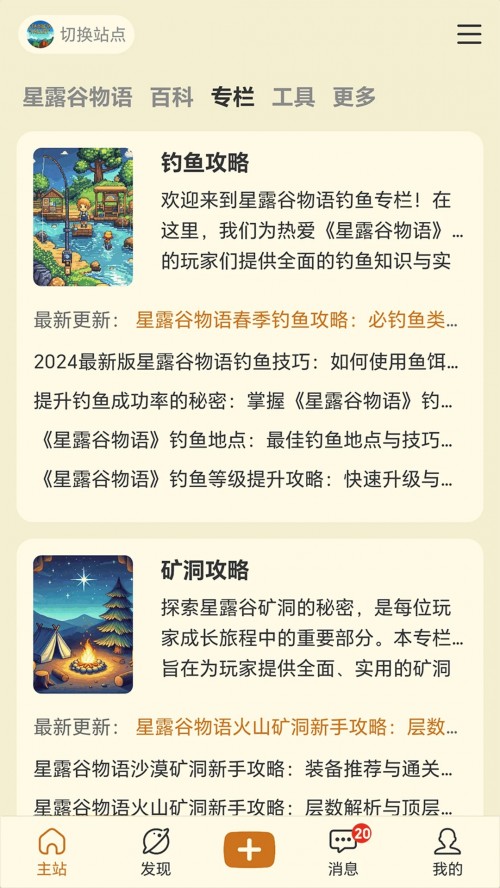Open article 提升钓鱼成功率的秘密

(243, 401)
